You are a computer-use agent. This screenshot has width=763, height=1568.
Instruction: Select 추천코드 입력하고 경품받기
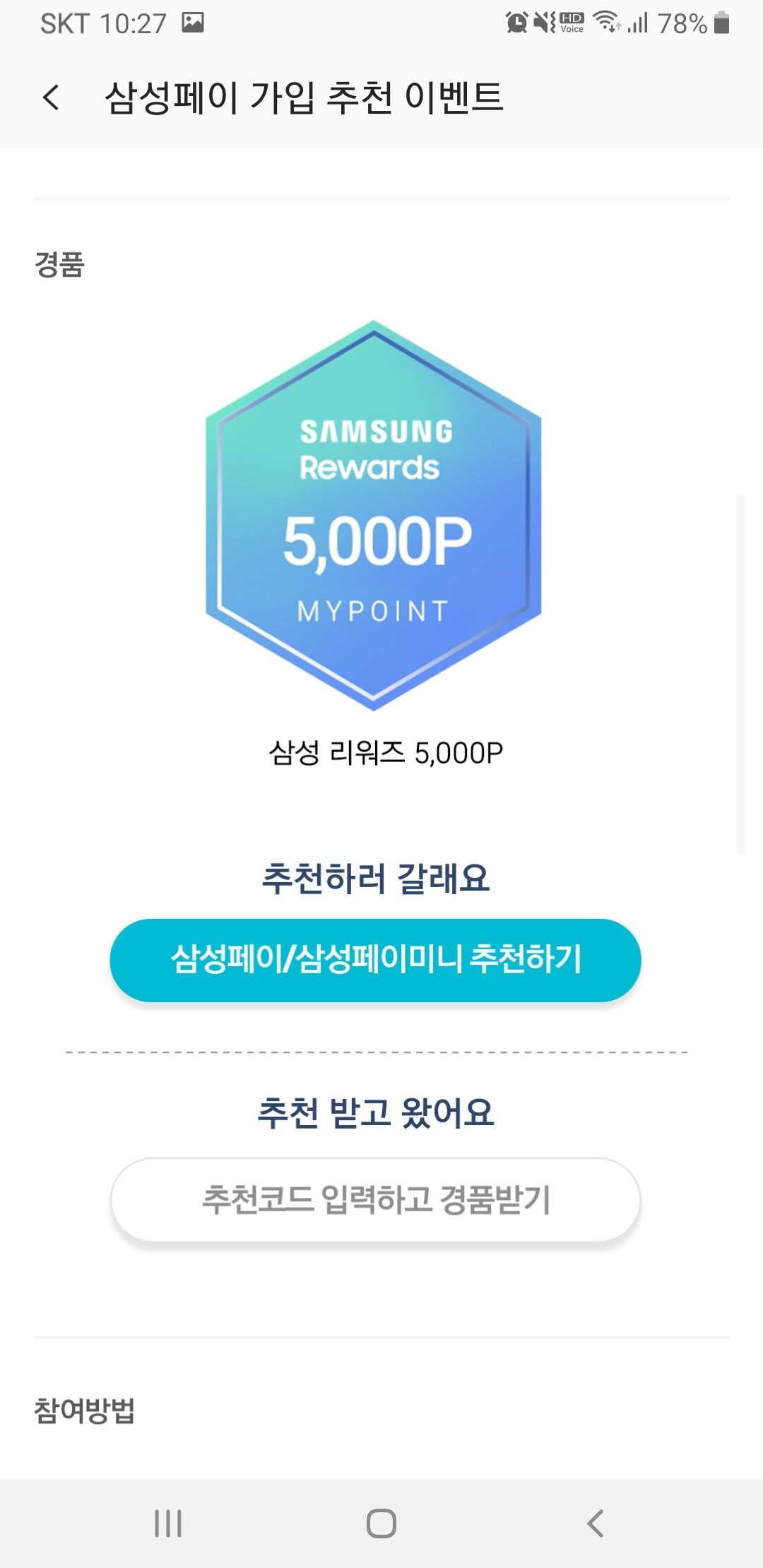(x=375, y=1199)
